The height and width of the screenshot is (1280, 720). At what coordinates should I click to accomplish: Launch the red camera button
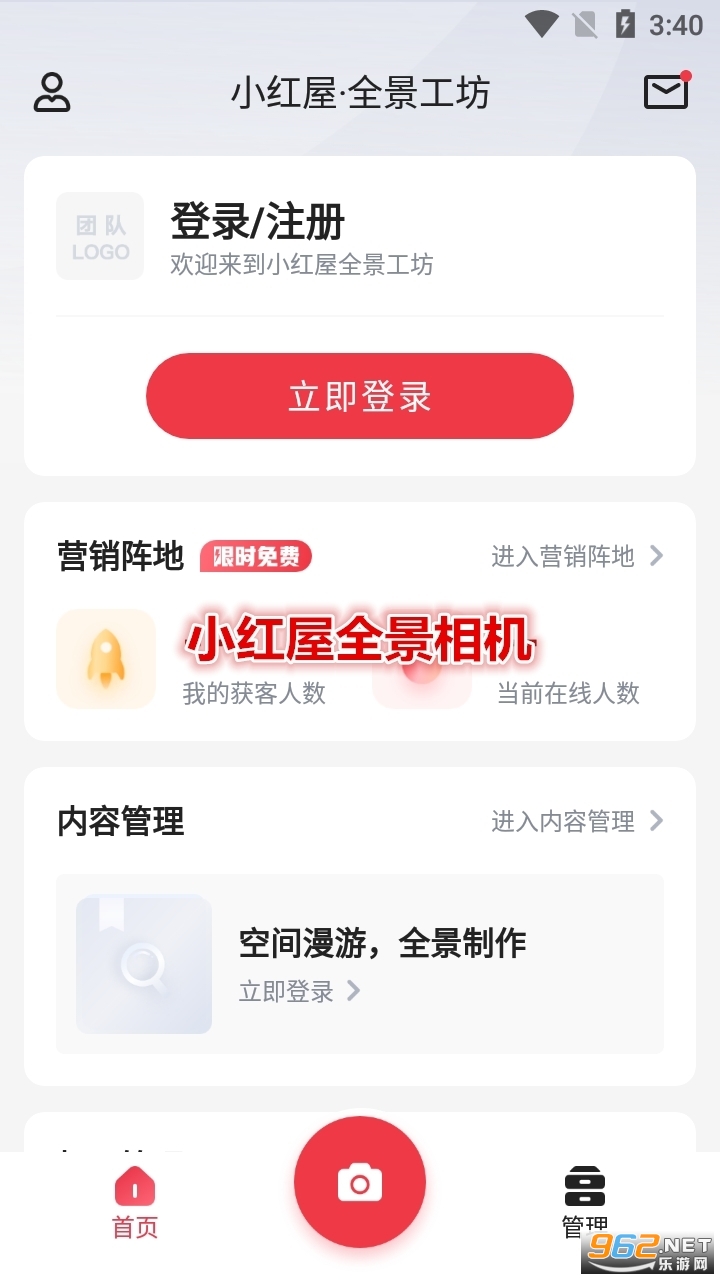pos(360,1184)
